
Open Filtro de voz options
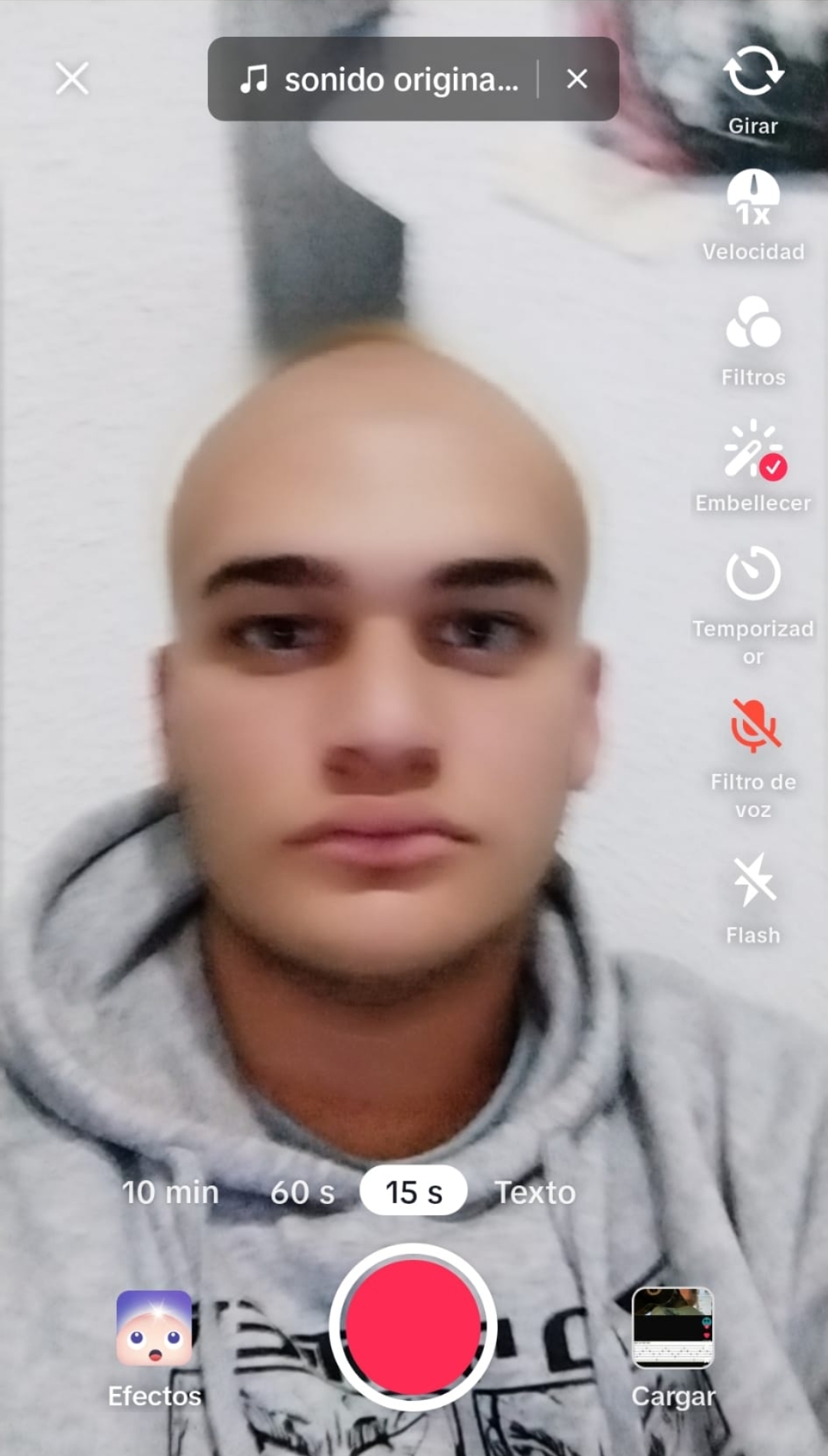753,759
